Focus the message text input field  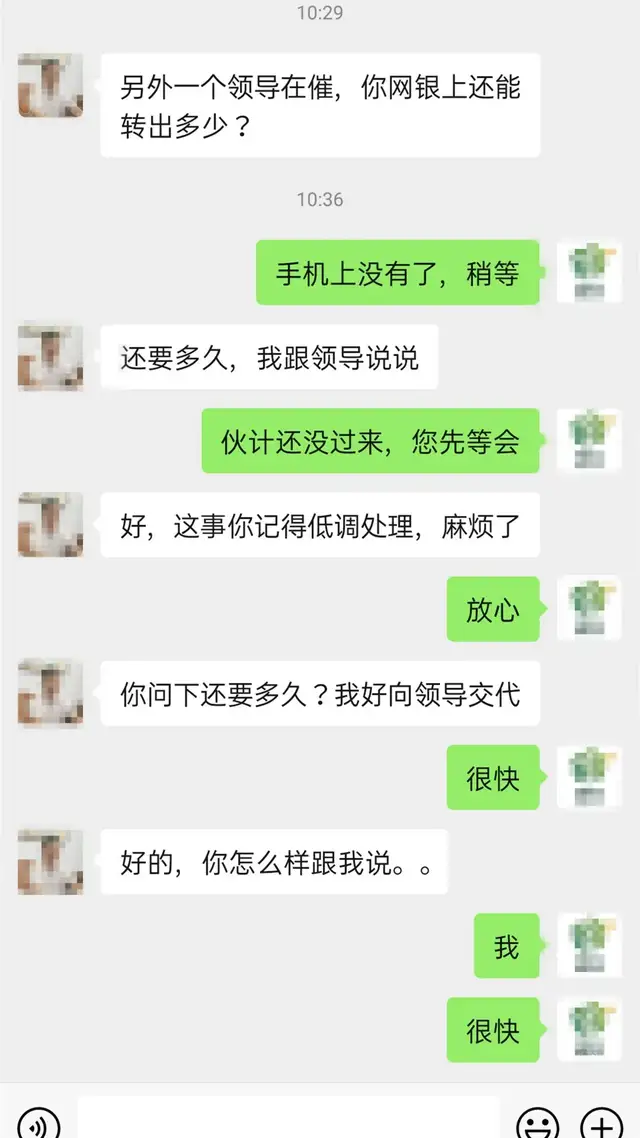(288, 1120)
